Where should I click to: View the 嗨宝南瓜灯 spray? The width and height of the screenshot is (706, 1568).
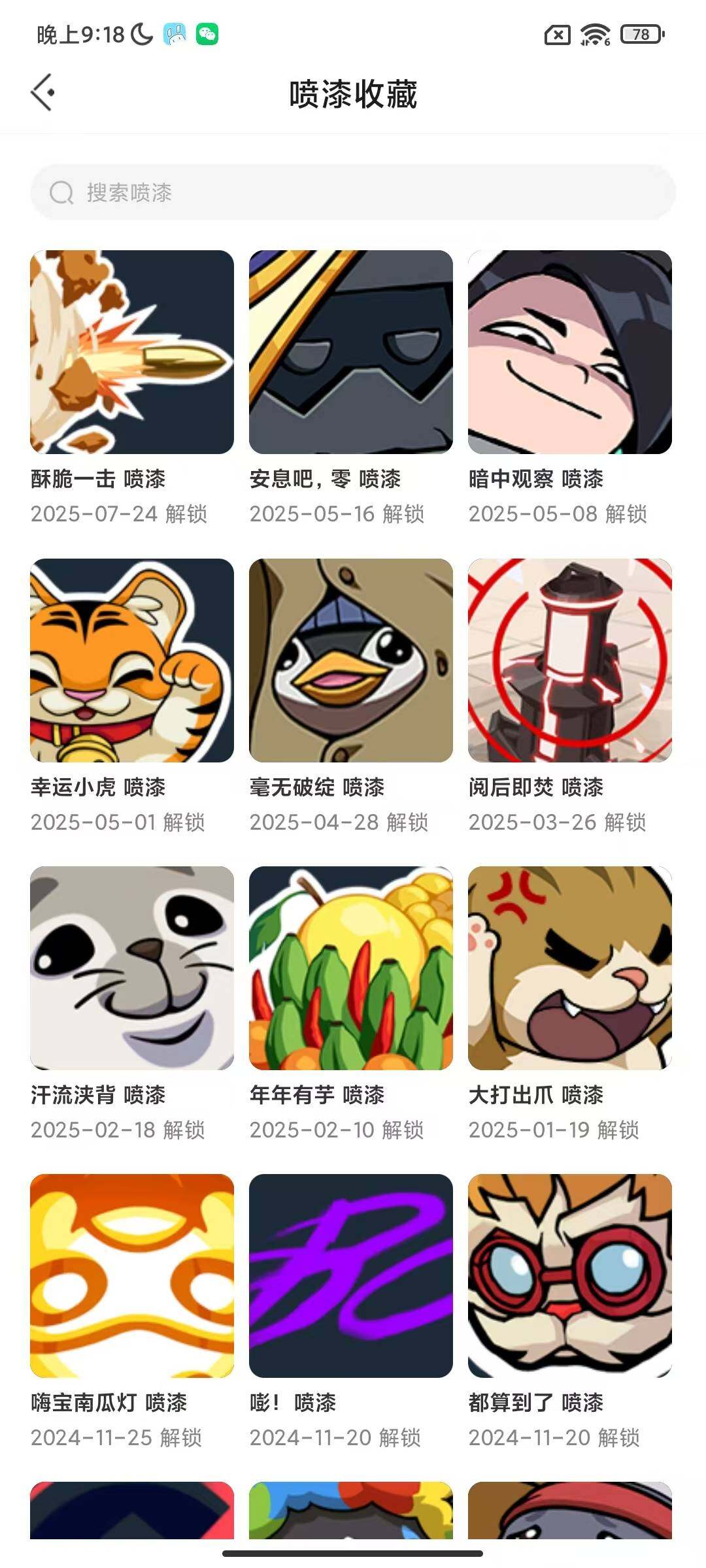pos(132,1275)
